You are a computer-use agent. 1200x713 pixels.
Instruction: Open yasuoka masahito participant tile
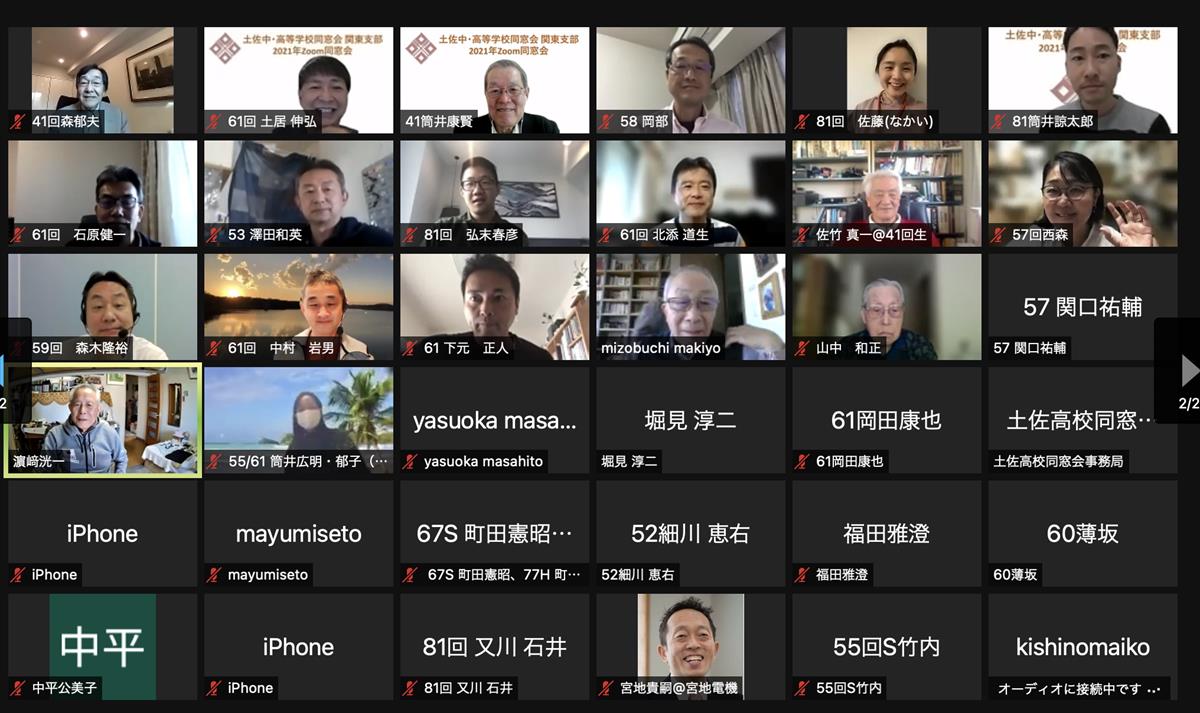(x=494, y=420)
